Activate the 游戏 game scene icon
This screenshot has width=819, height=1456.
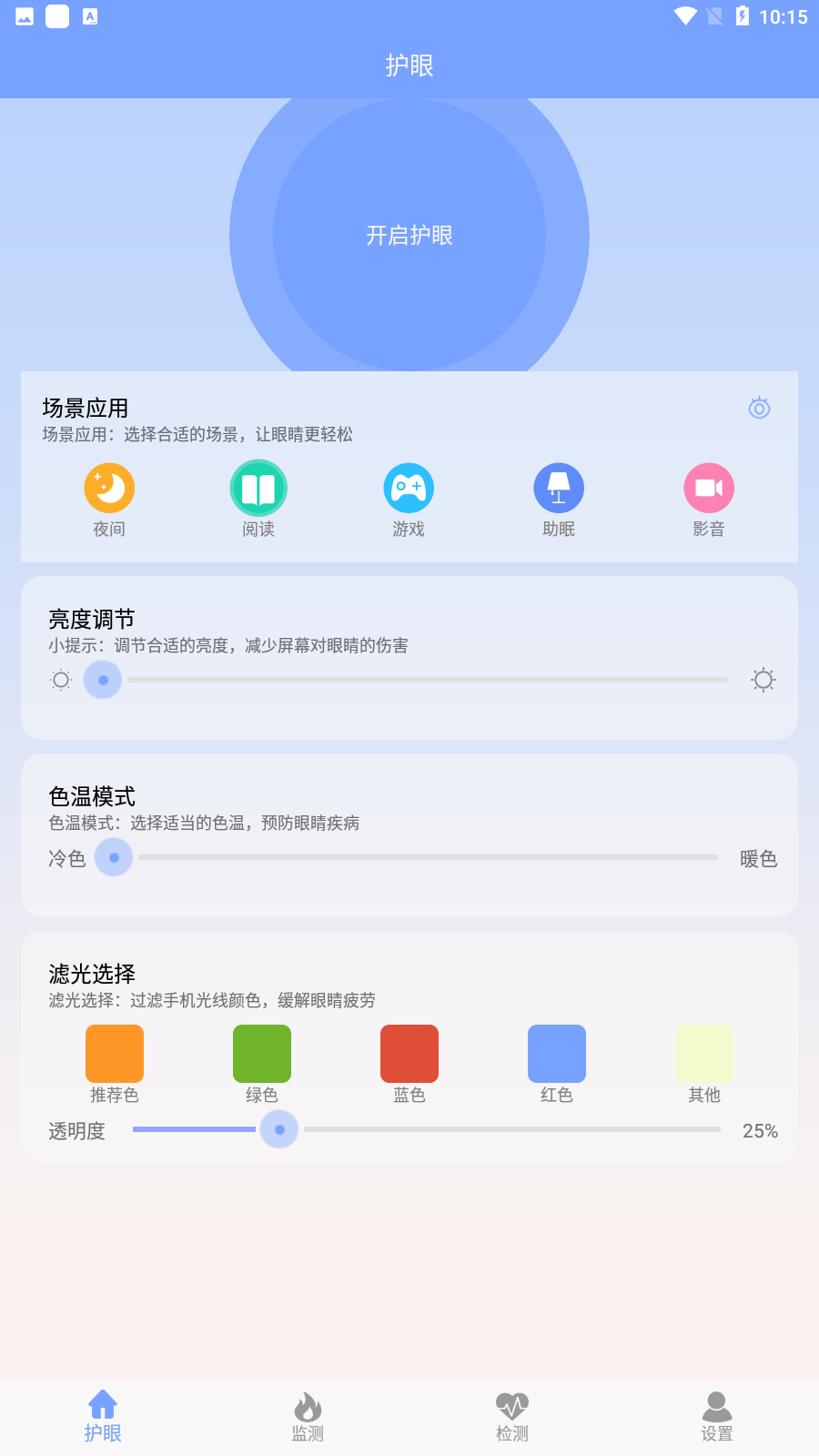(409, 488)
